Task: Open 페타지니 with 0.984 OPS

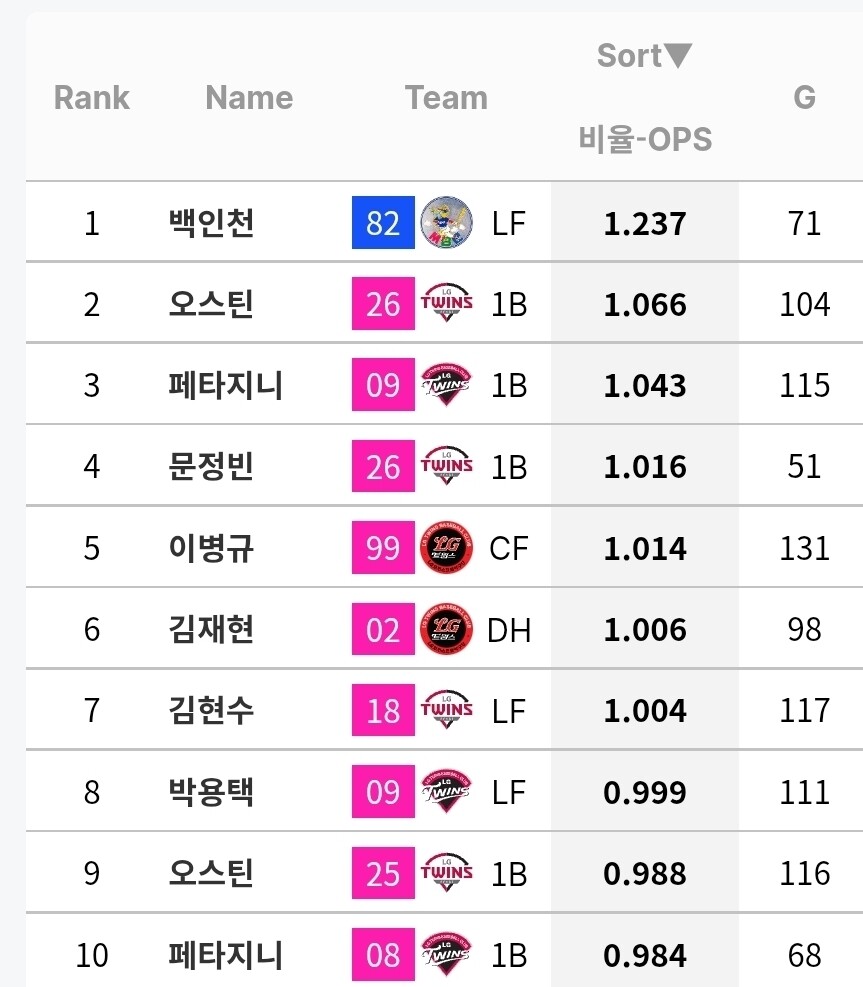Action: [x=225, y=954]
